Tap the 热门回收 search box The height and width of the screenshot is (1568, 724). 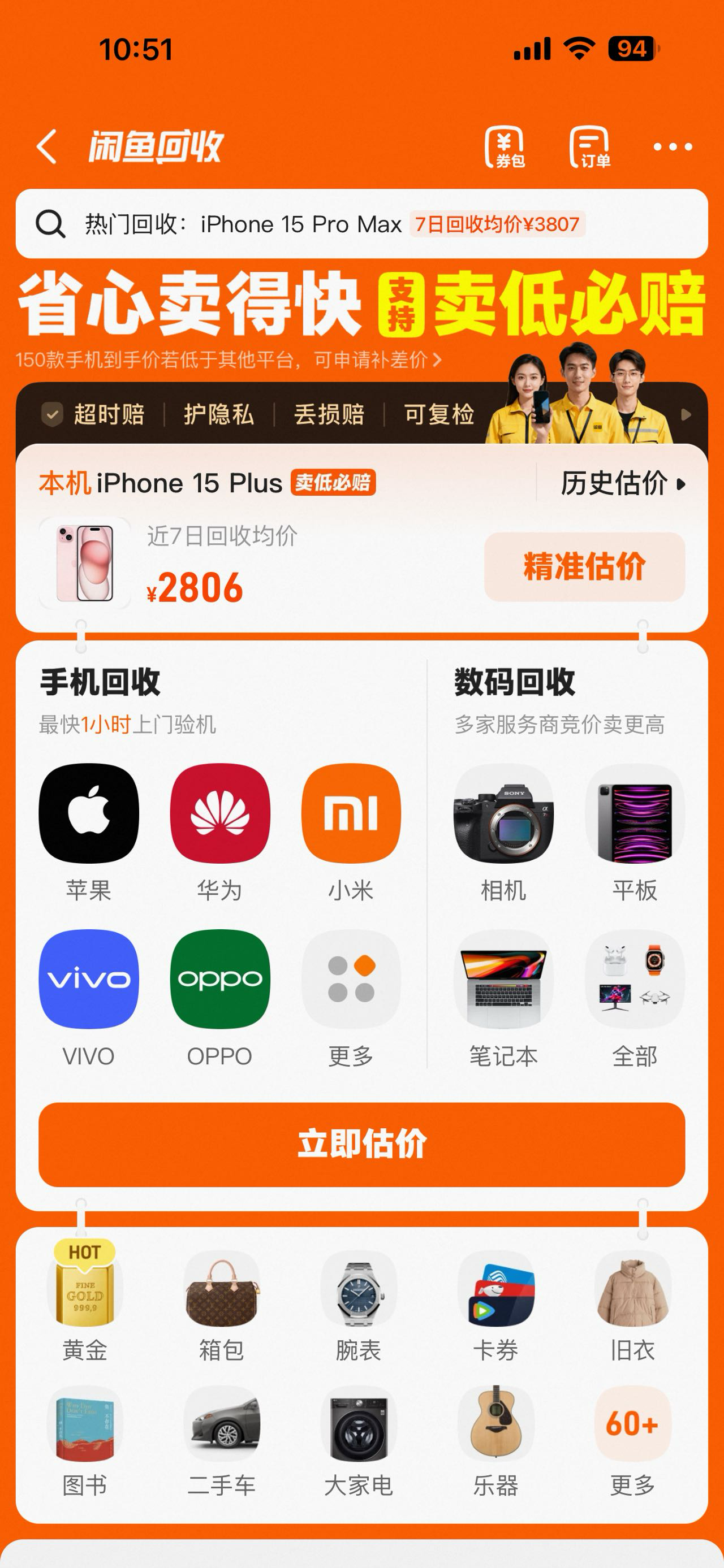tap(361, 224)
